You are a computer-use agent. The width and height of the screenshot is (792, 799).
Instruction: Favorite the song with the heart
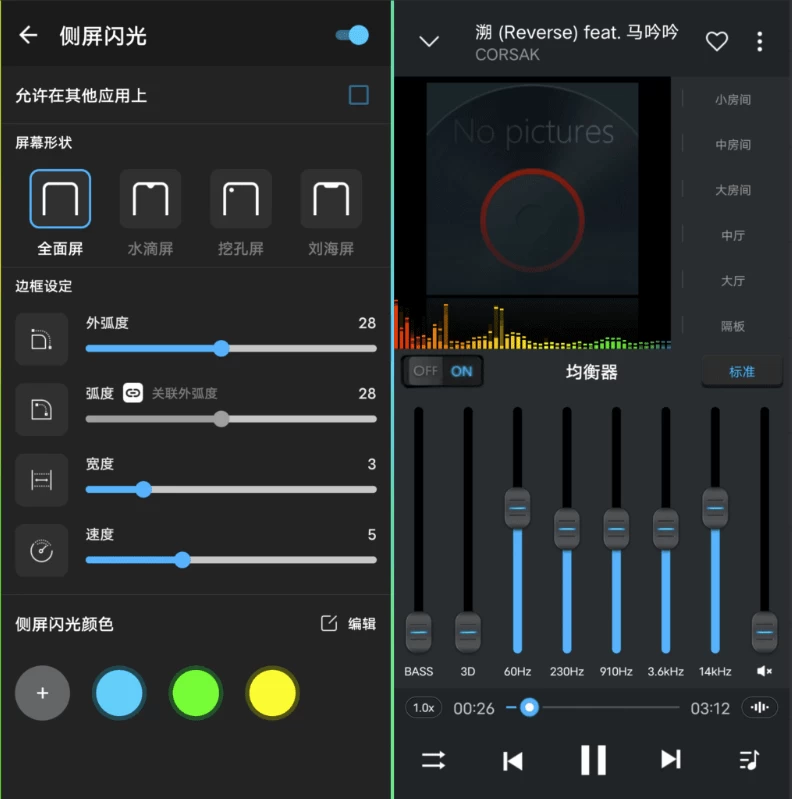coord(717,41)
